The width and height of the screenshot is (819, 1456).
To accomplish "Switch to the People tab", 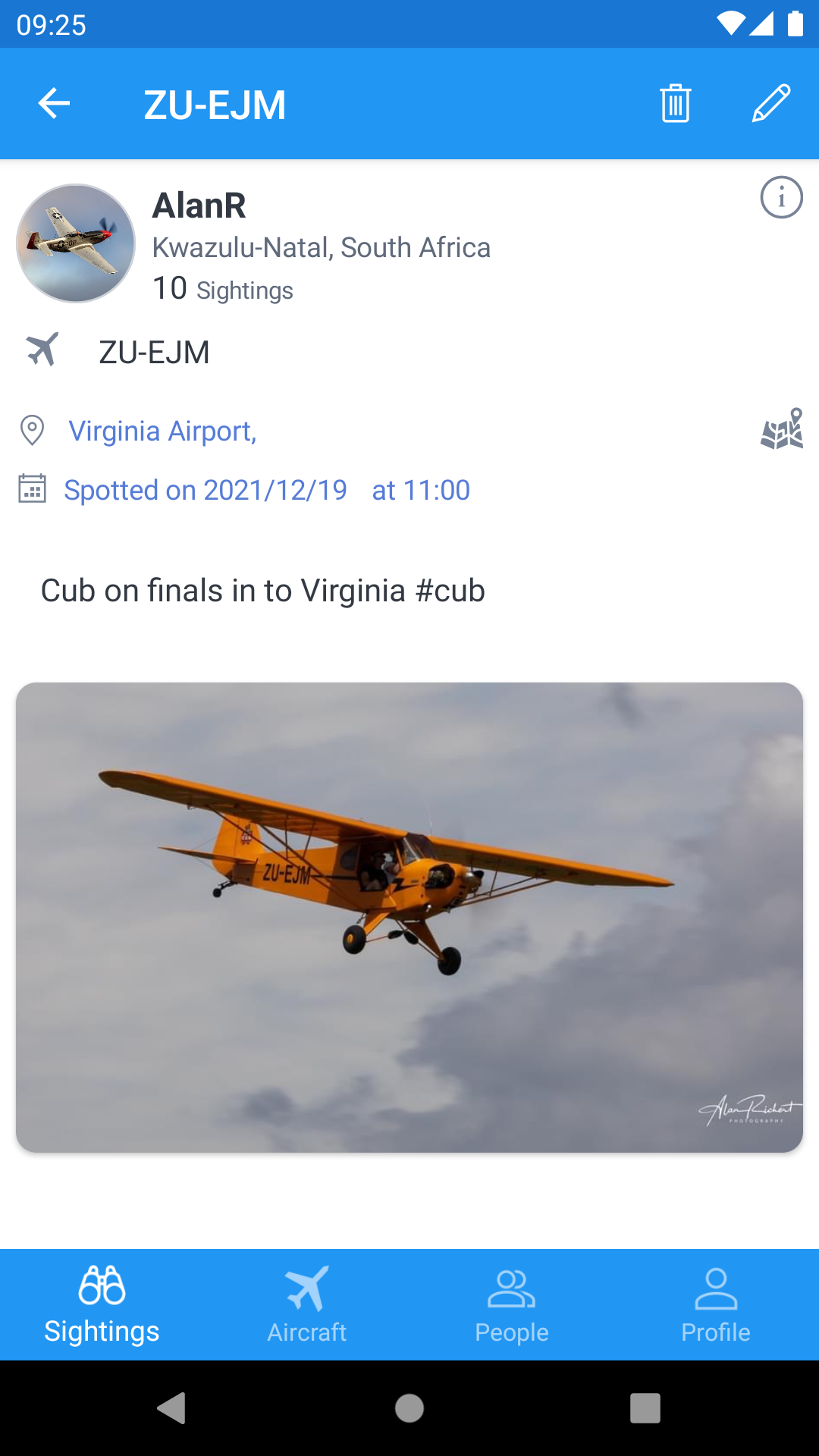I will pyautogui.click(x=512, y=1304).
